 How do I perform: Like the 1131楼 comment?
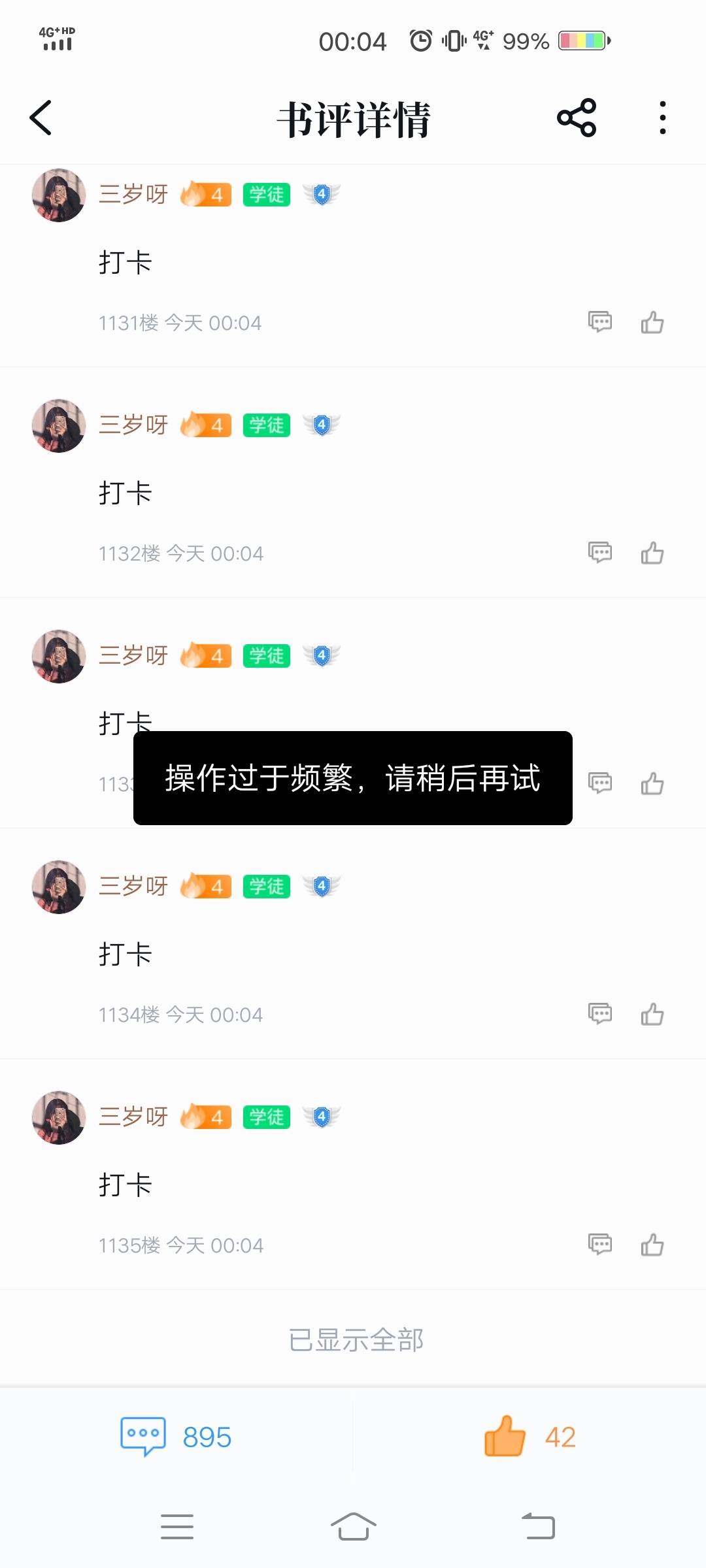[652, 322]
